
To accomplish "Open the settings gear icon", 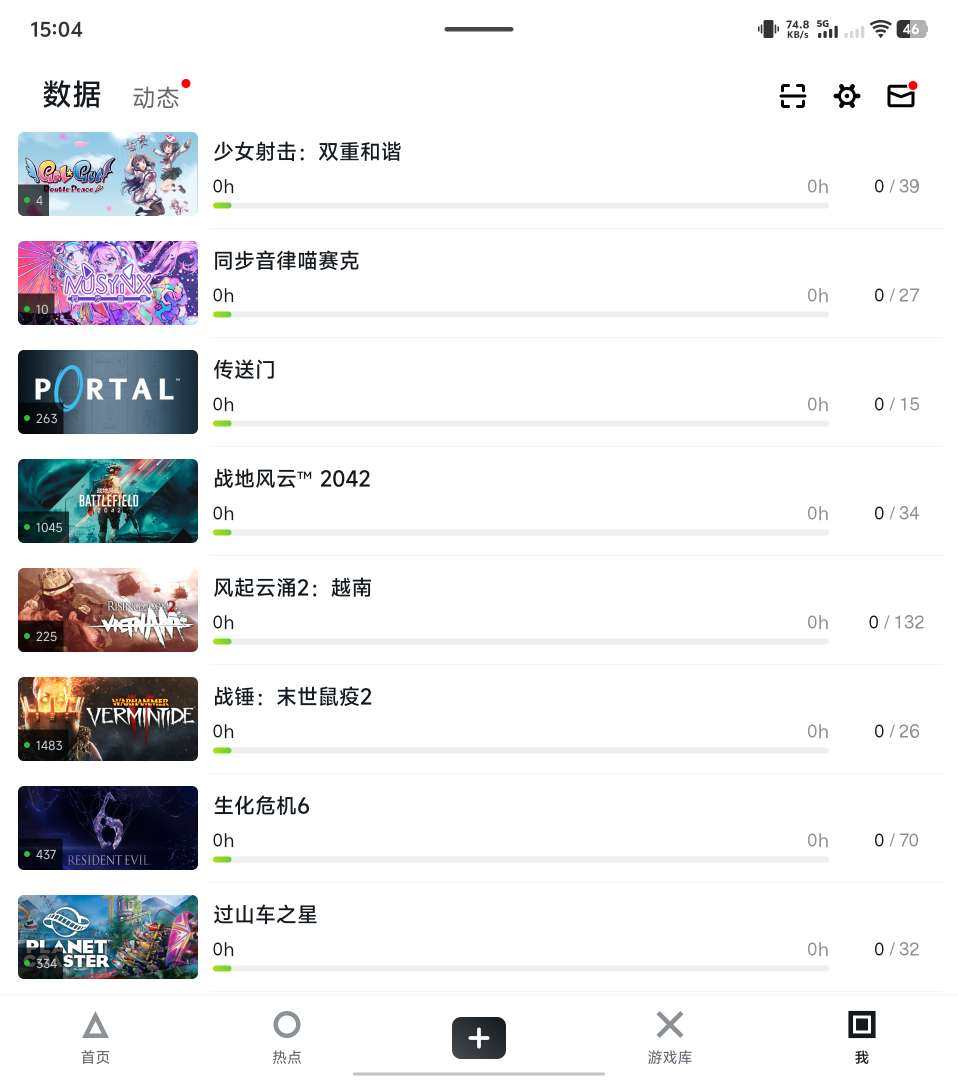I will pos(847,96).
